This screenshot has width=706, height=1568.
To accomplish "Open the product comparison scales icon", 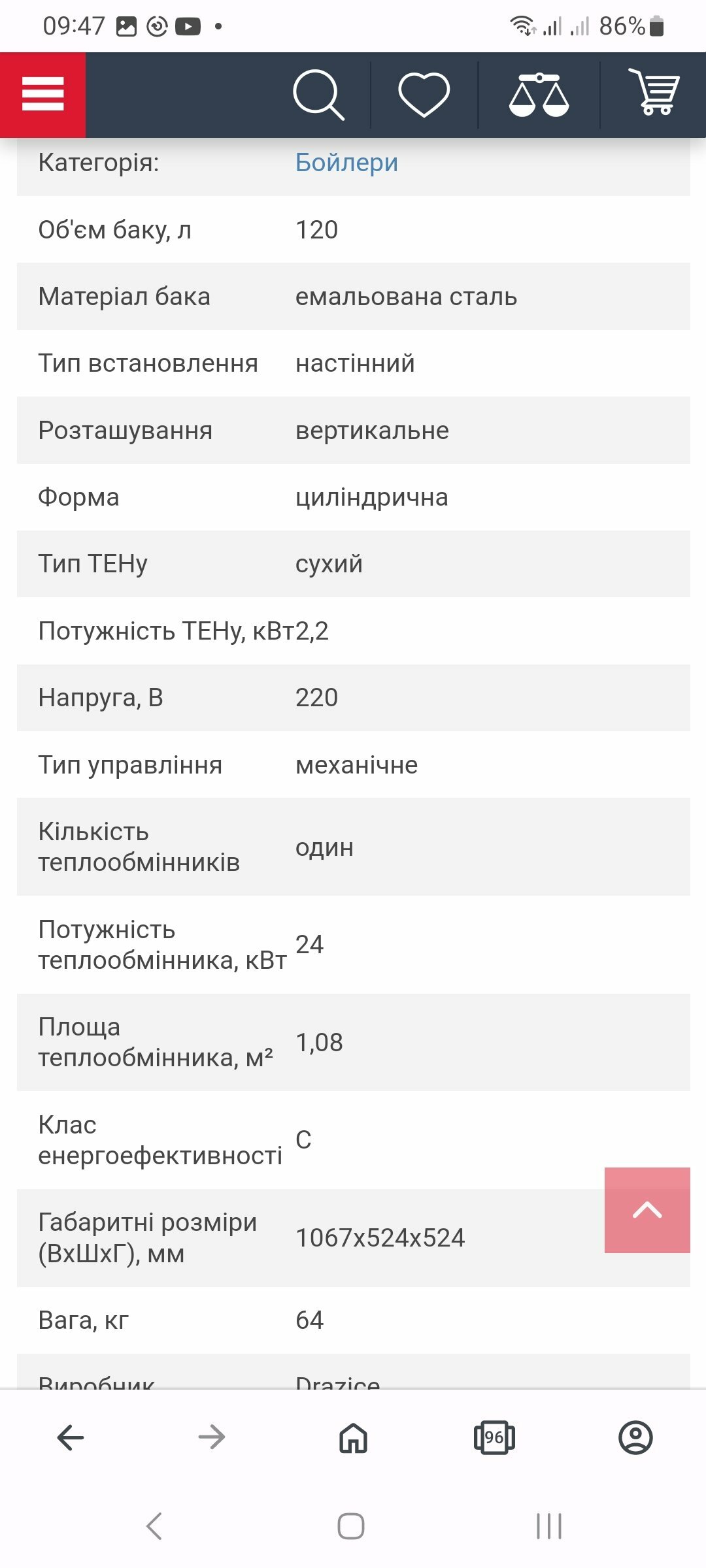I will (x=539, y=95).
